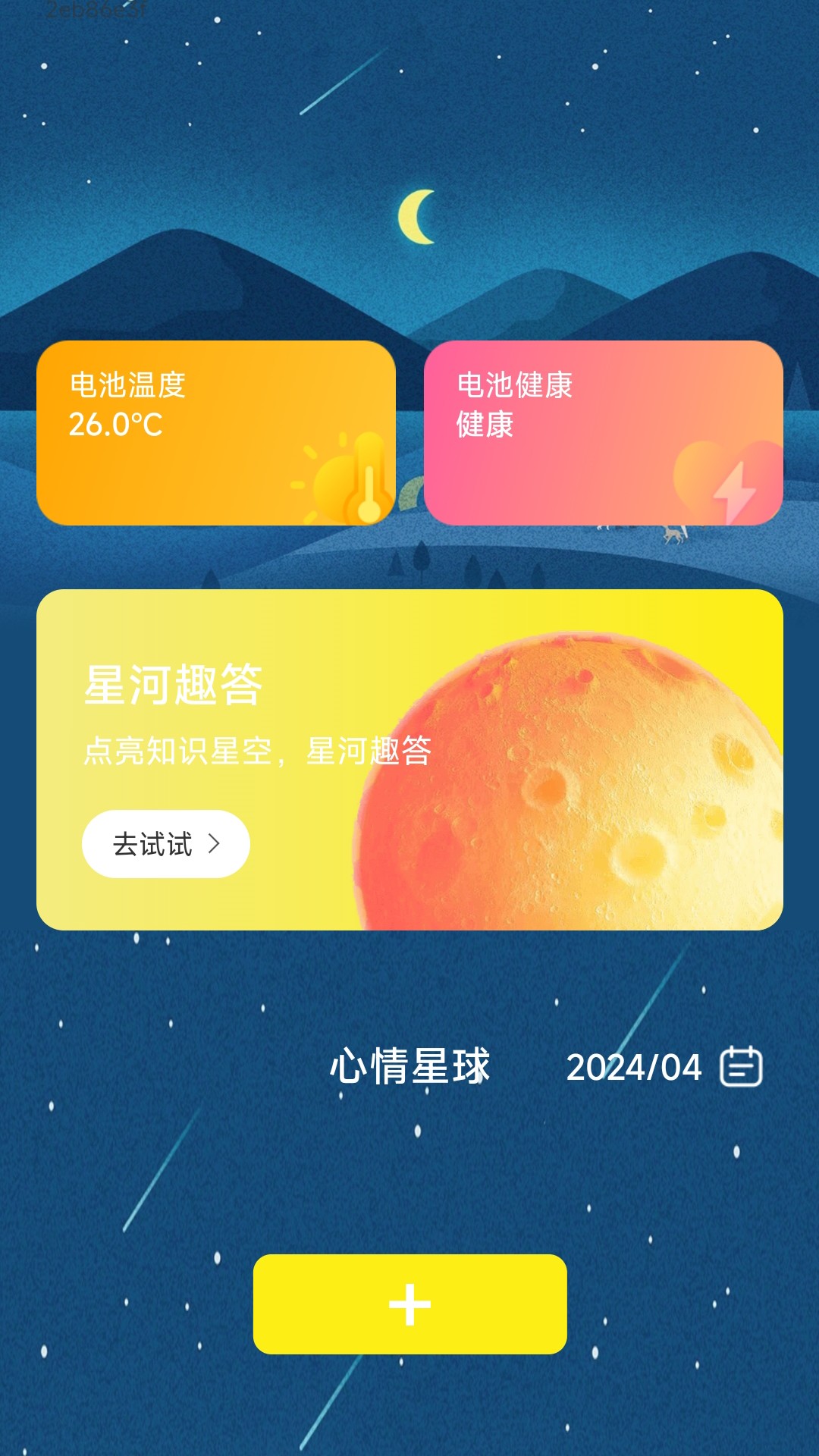
Task: Open the calendar icon beside 2024/04
Action: click(742, 1068)
